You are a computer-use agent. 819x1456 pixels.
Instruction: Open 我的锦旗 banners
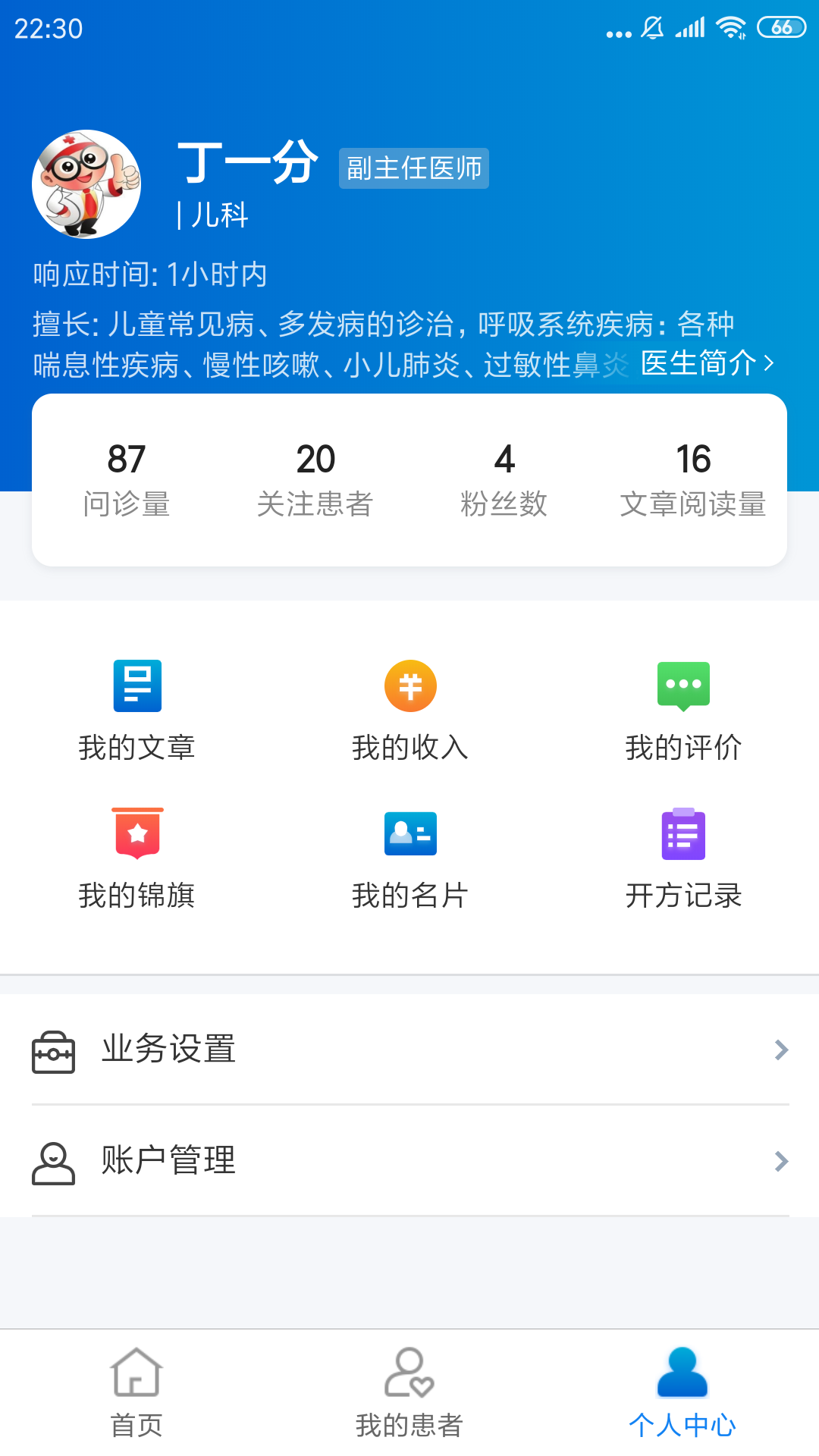137,858
